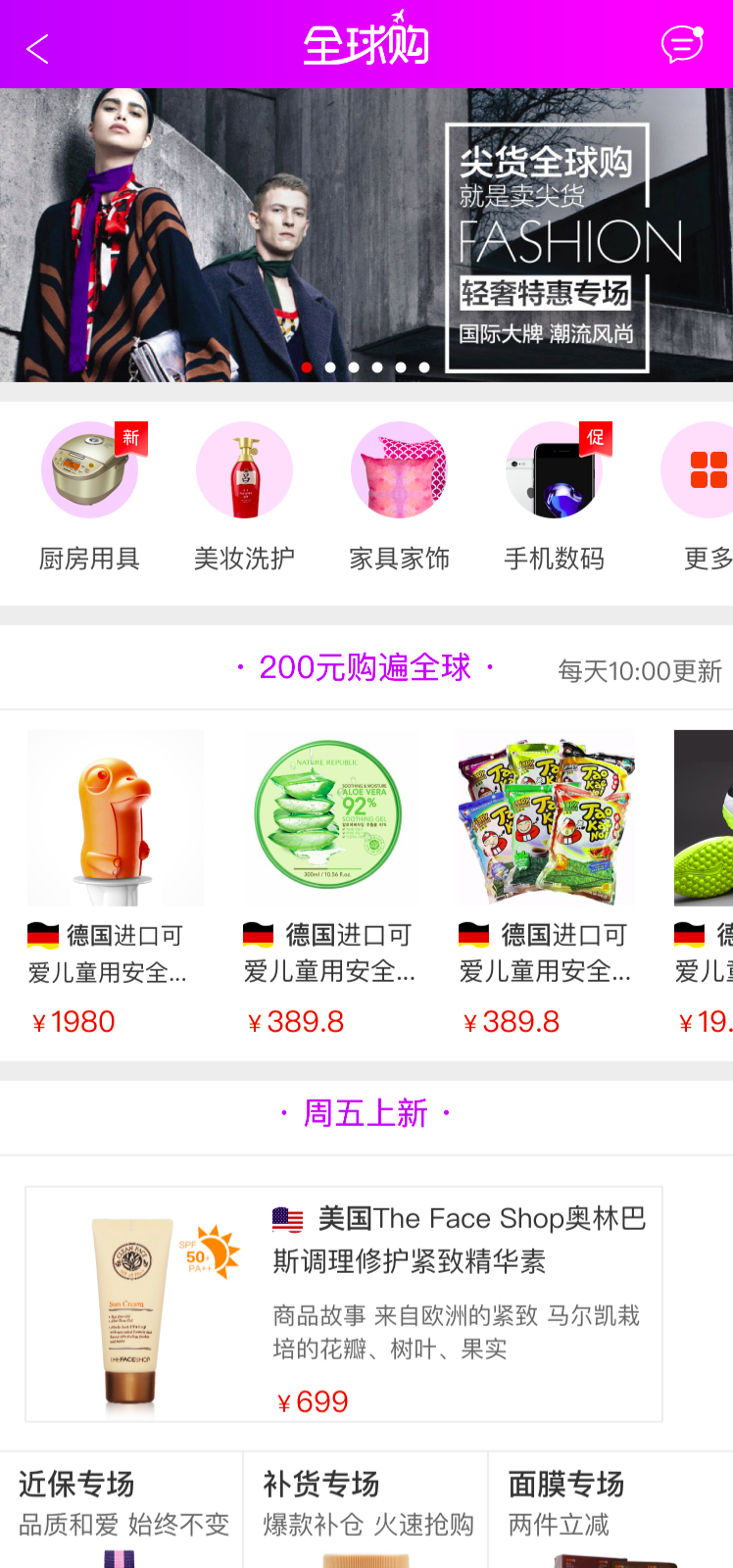
Task: Open the messages chat bubble icon
Action: click(x=682, y=44)
